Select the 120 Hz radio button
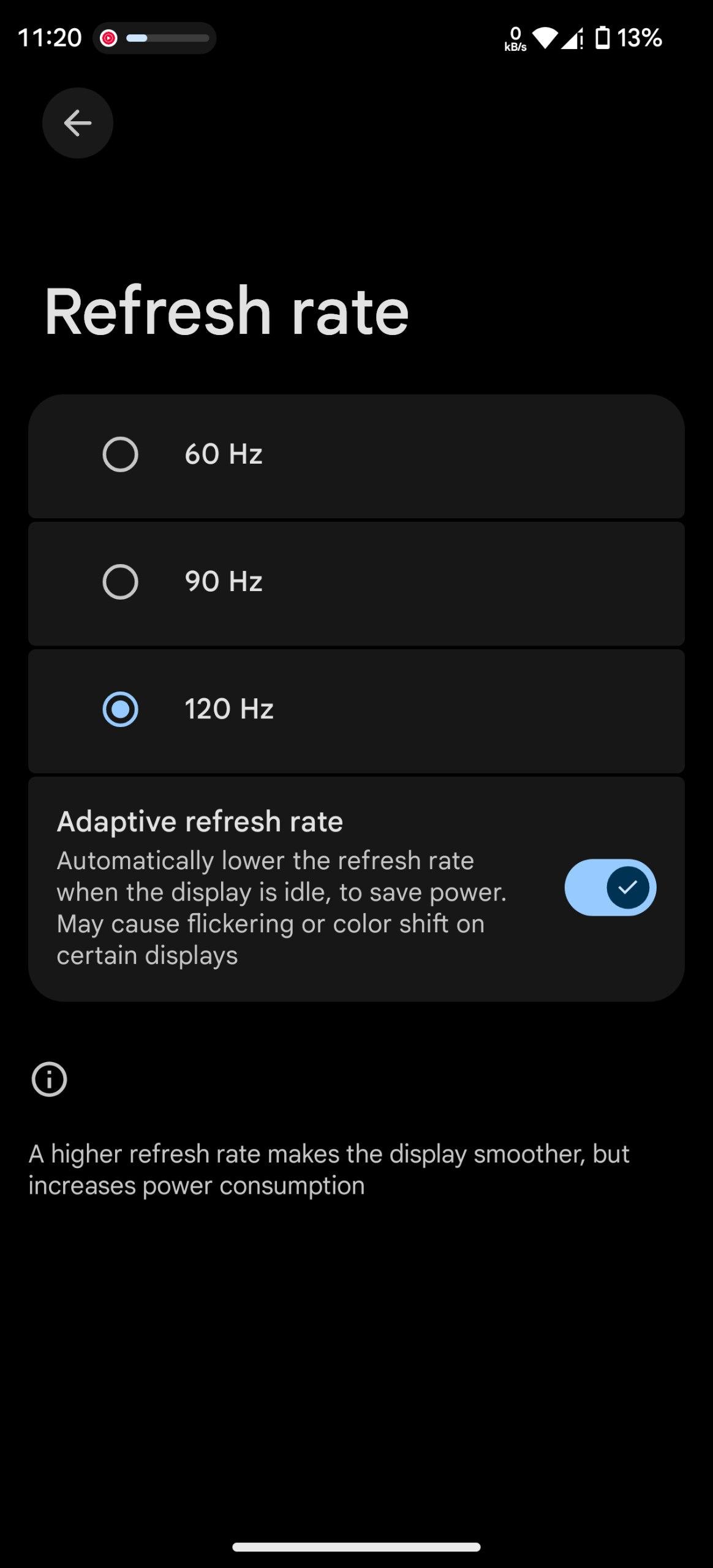 [x=120, y=709]
